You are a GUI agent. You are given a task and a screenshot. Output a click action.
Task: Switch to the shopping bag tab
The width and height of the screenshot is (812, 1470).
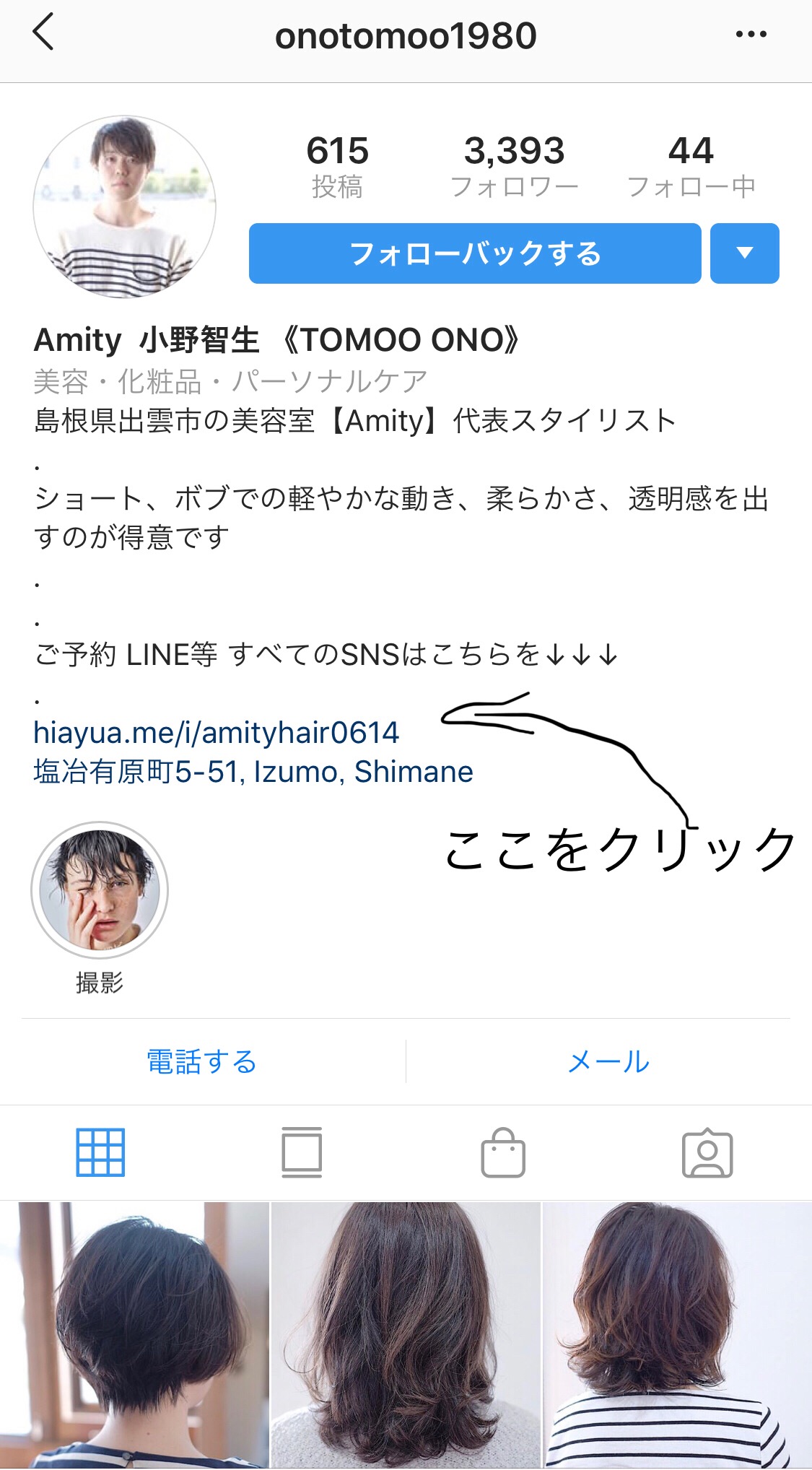tap(503, 1152)
